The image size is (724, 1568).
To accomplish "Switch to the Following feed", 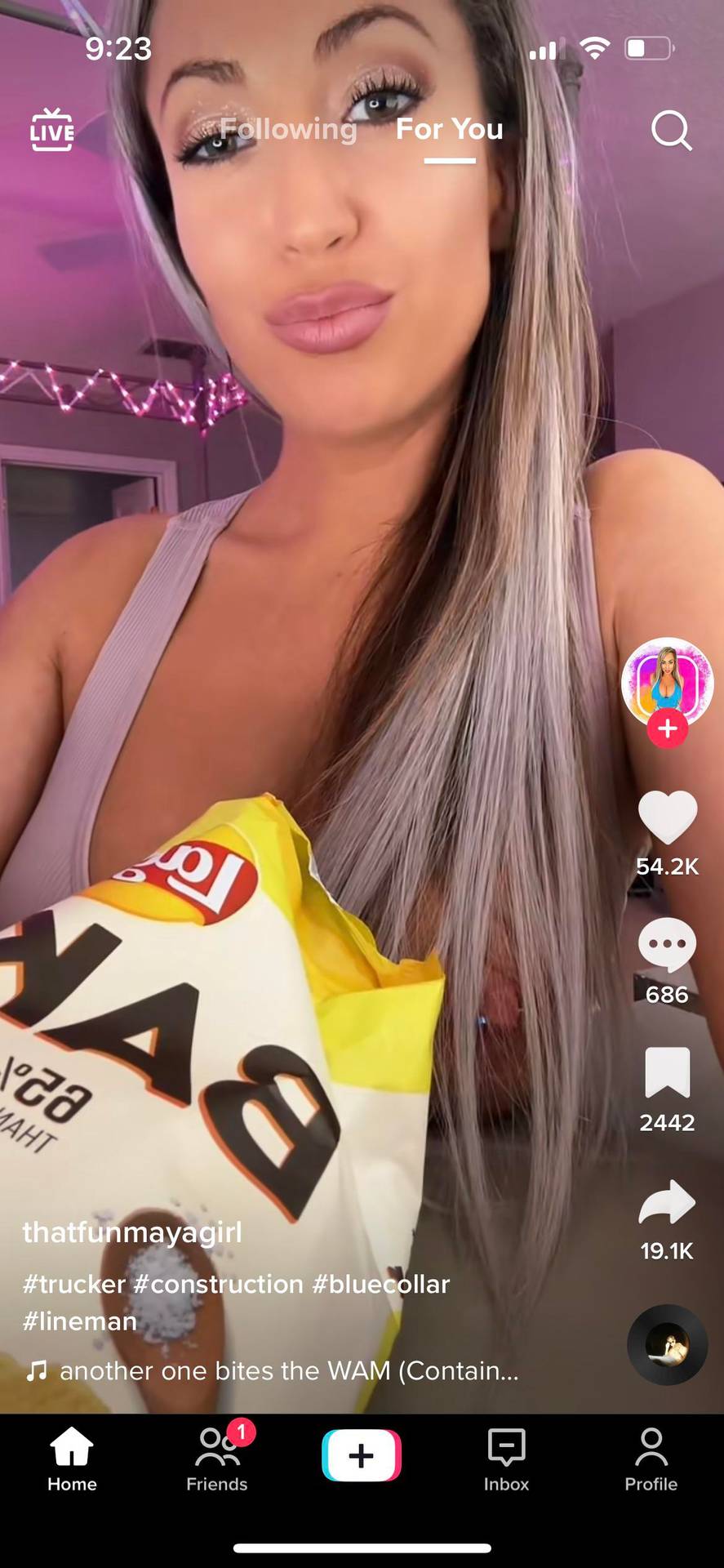I will pos(288,129).
